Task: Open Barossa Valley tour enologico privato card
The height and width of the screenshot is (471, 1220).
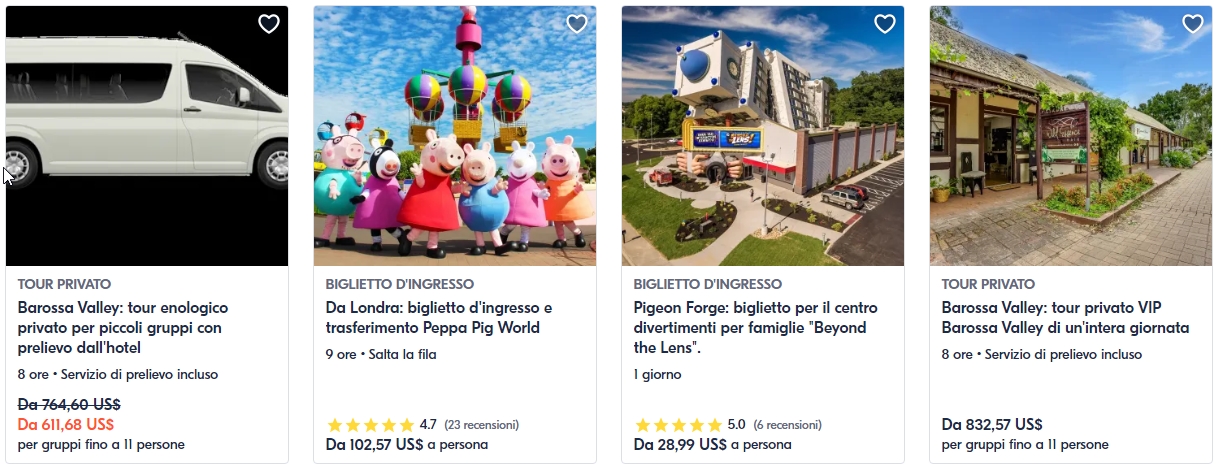Action: [x=123, y=328]
